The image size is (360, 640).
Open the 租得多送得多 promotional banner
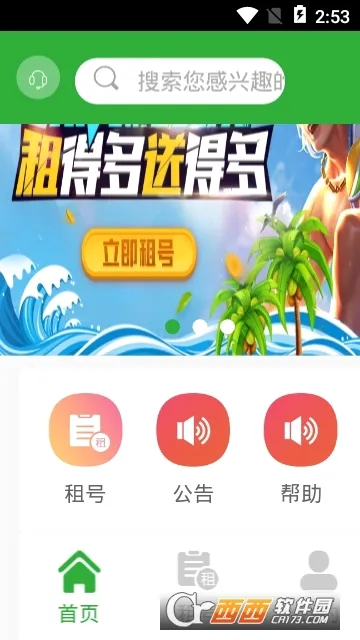pyautogui.click(x=180, y=240)
